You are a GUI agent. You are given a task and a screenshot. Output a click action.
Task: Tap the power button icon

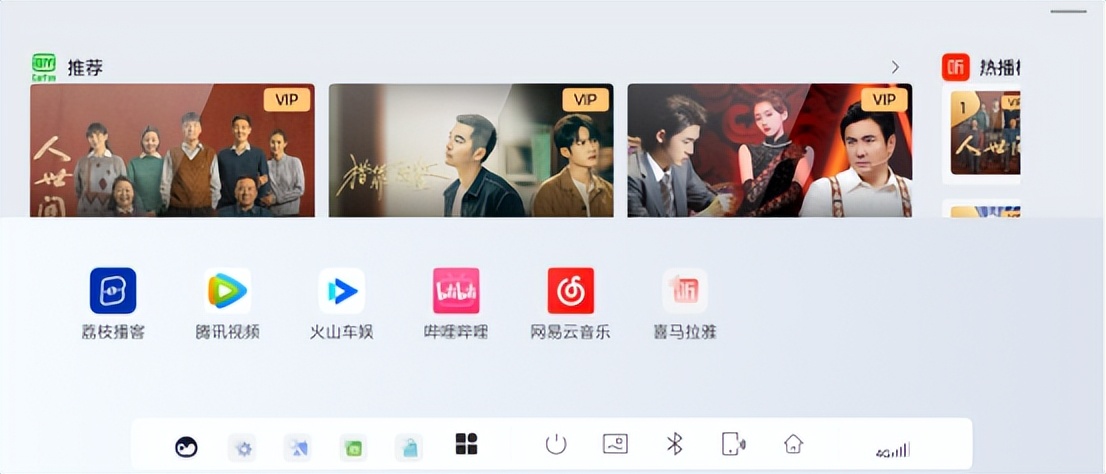[556, 444]
